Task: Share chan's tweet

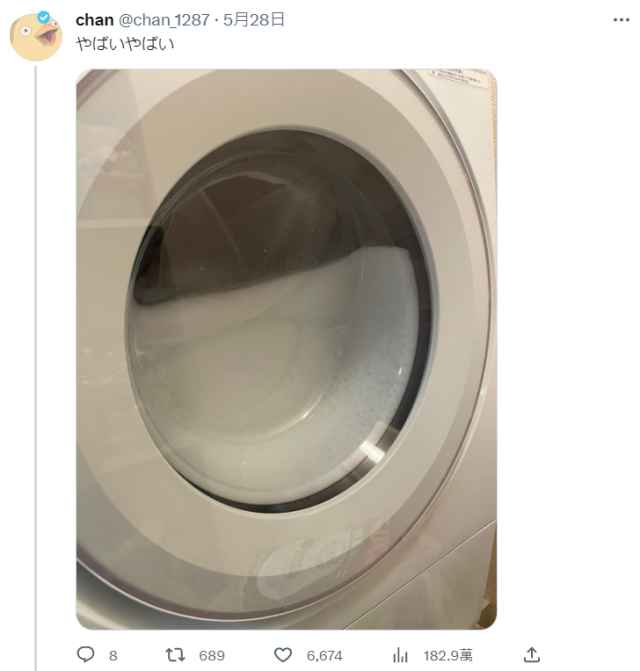Action: 531,654
